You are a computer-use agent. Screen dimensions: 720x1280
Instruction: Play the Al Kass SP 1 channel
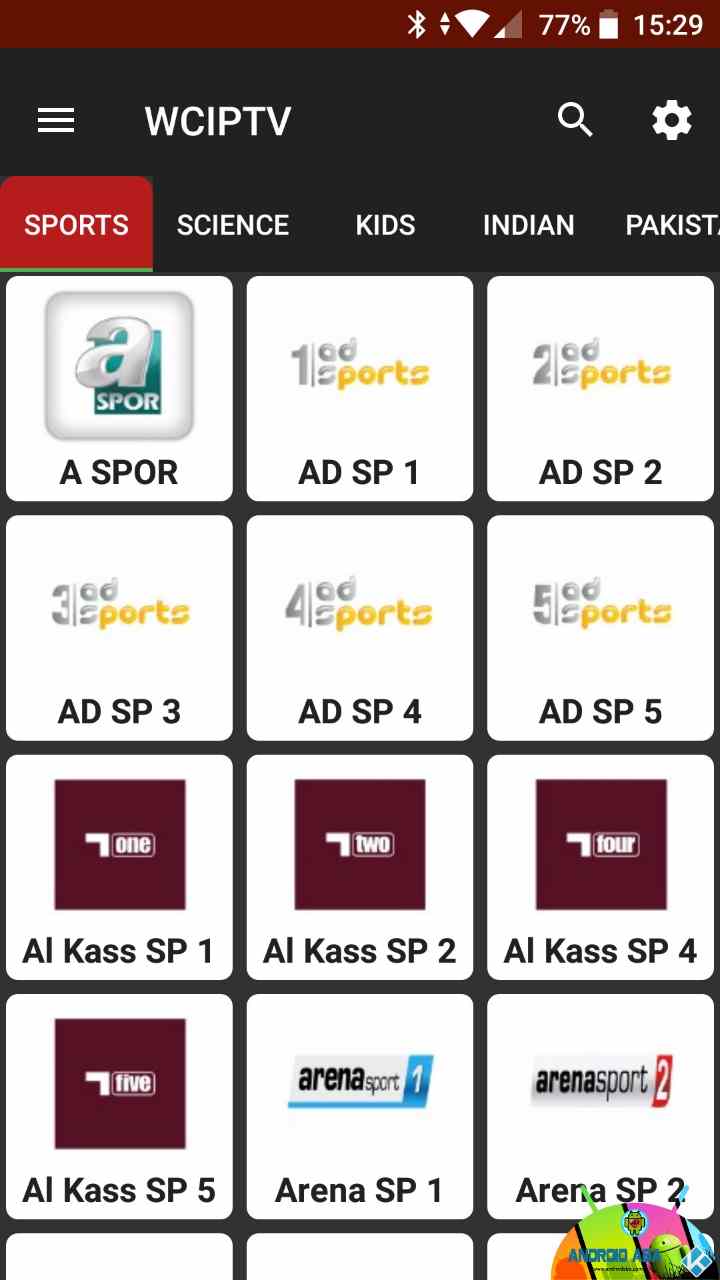[x=119, y=867]
